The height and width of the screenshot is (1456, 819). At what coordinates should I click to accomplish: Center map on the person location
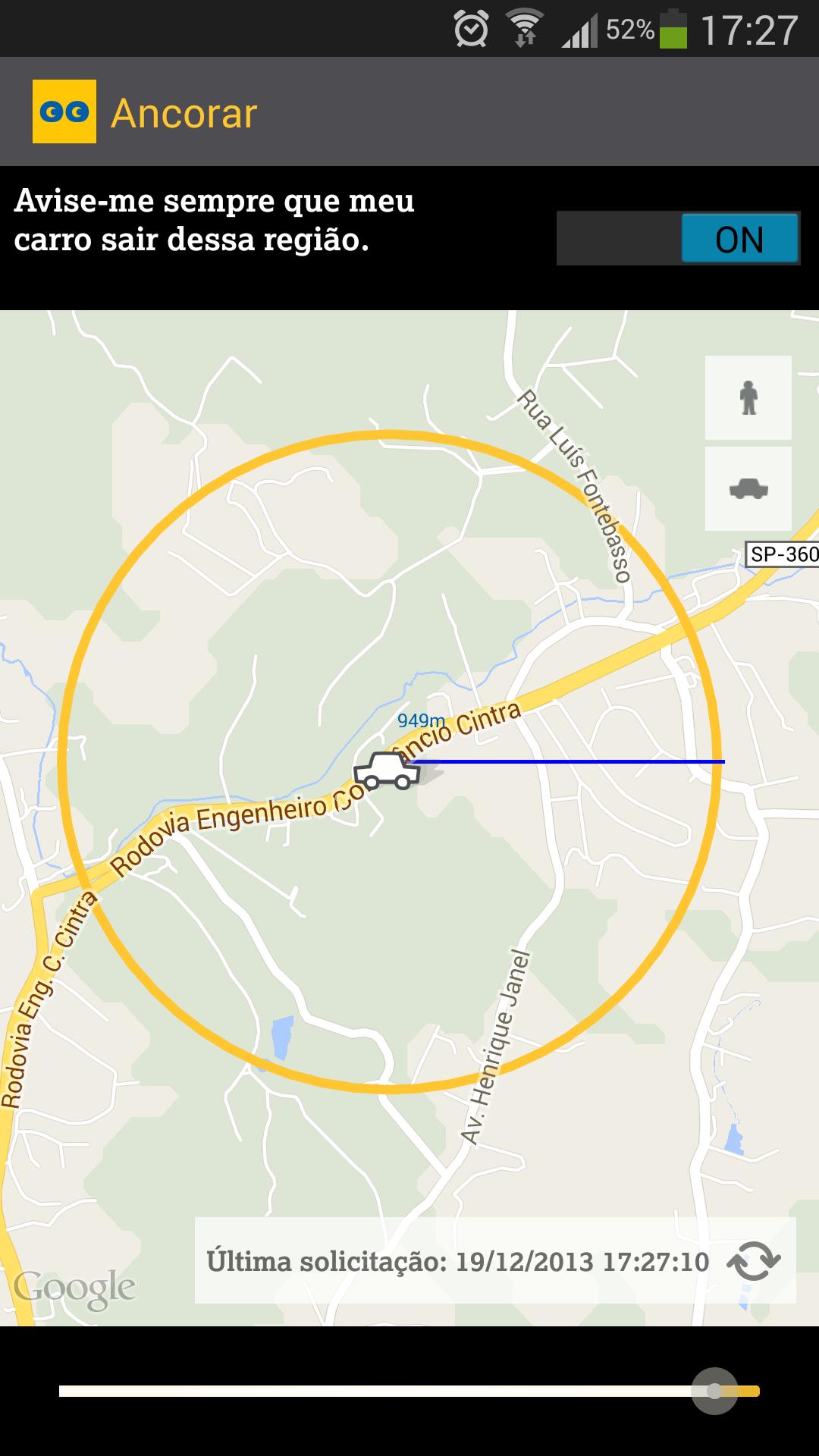(x=748, y=397)
